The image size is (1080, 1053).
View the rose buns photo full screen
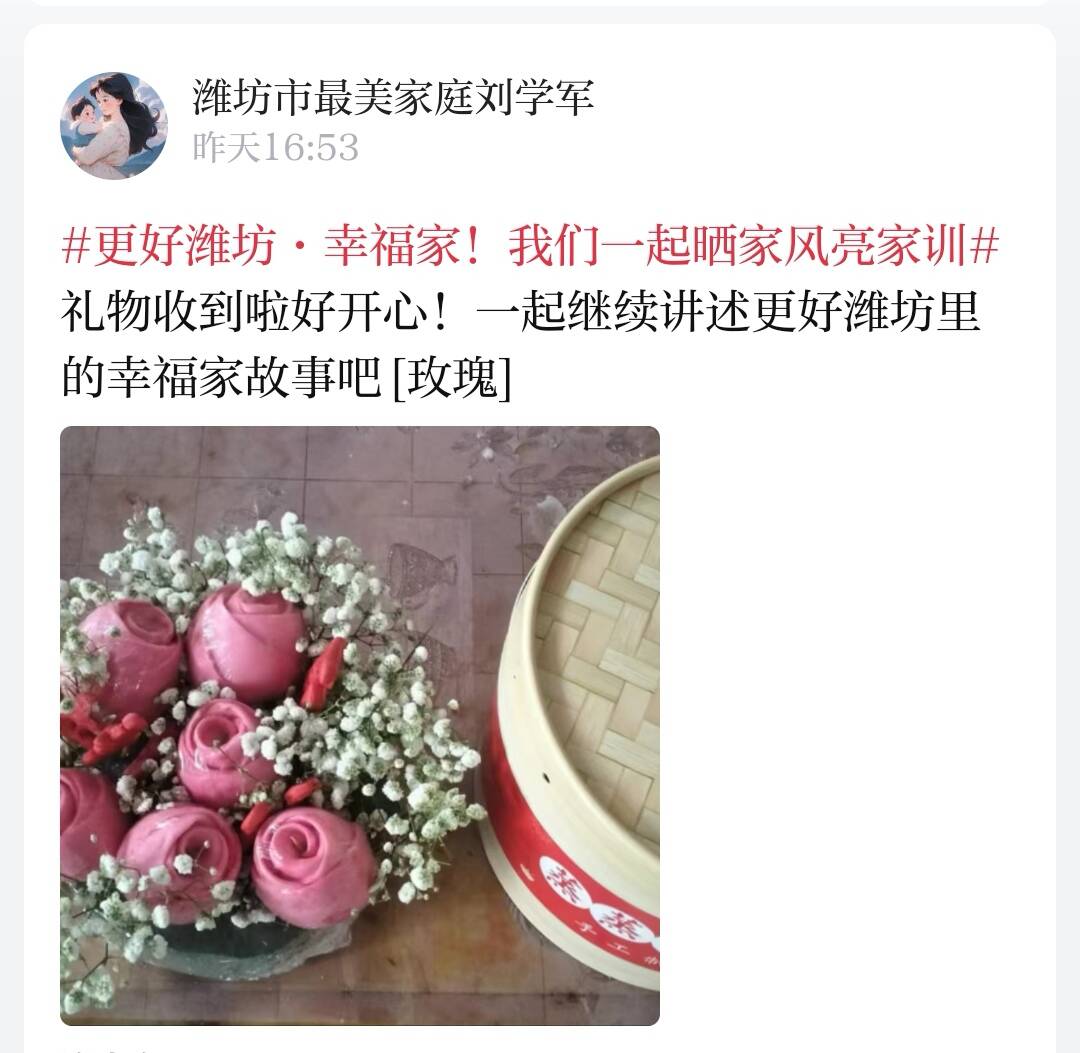click(x=360, y=726)
